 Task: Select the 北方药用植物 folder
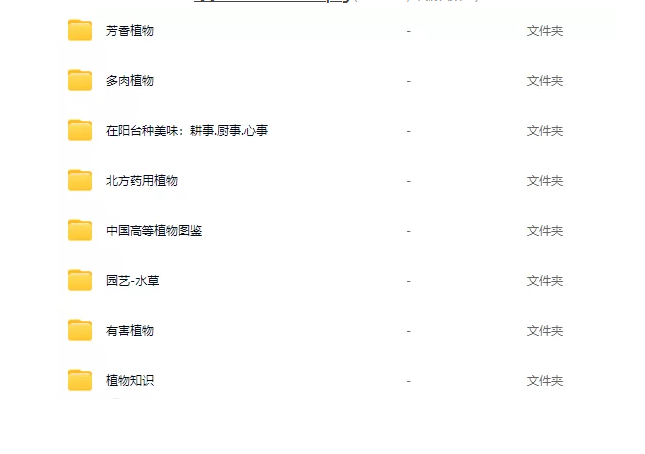(141, 181)
